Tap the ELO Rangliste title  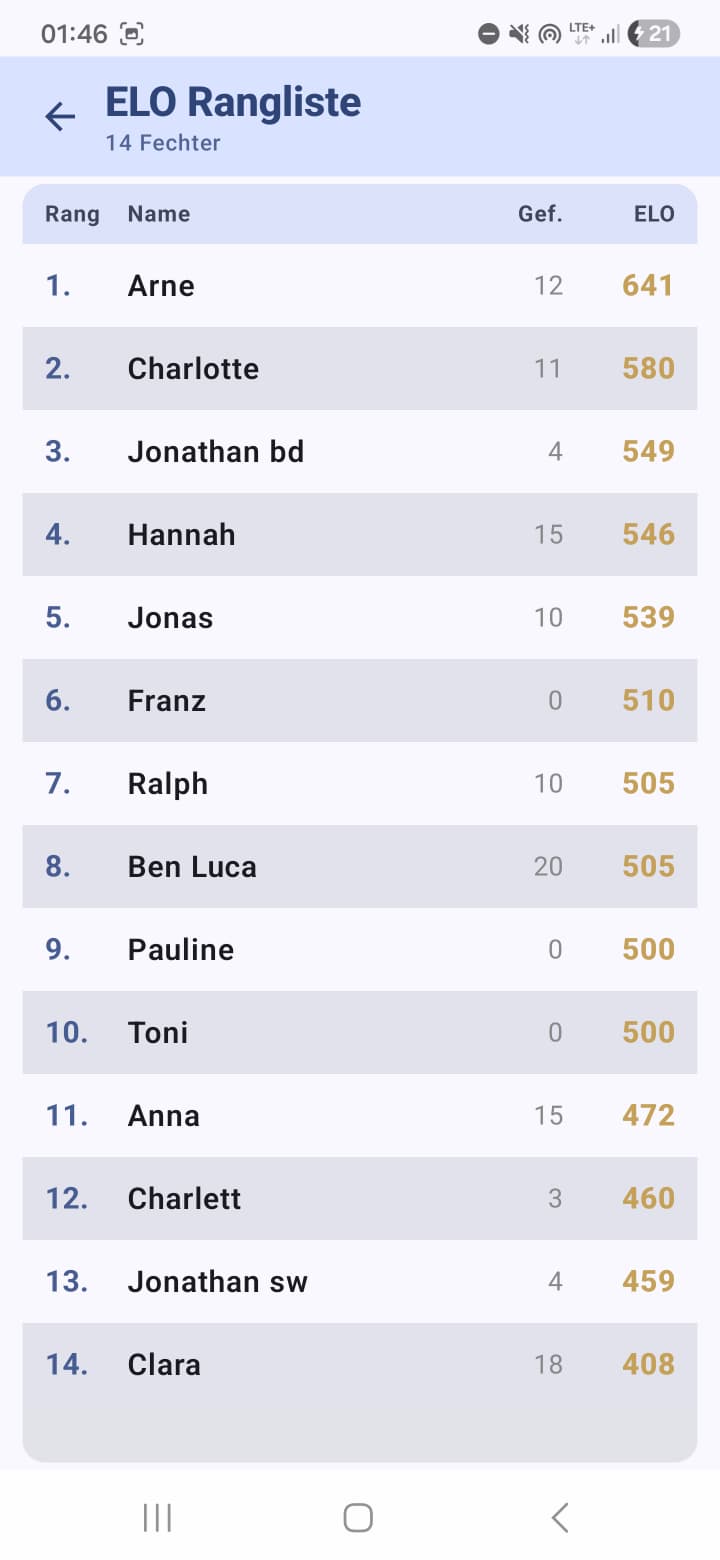(x=233, y=101)
